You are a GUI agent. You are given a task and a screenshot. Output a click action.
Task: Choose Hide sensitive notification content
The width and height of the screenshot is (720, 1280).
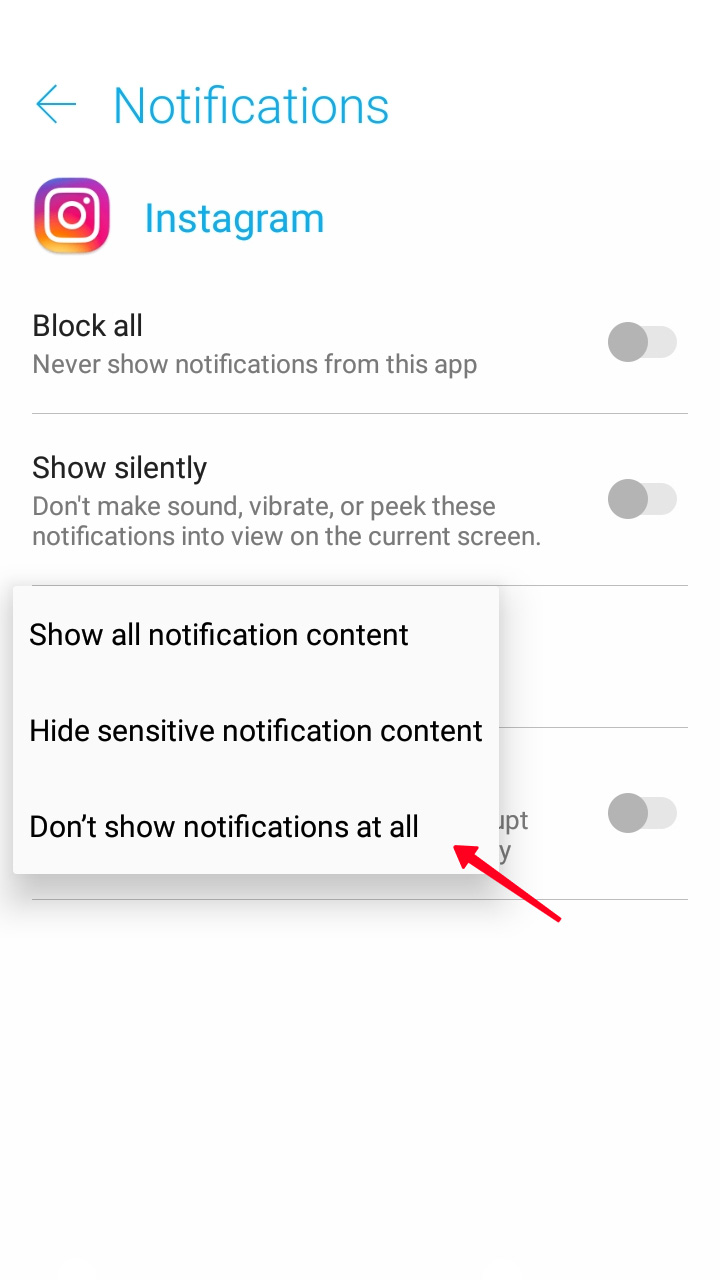(256, 731)
